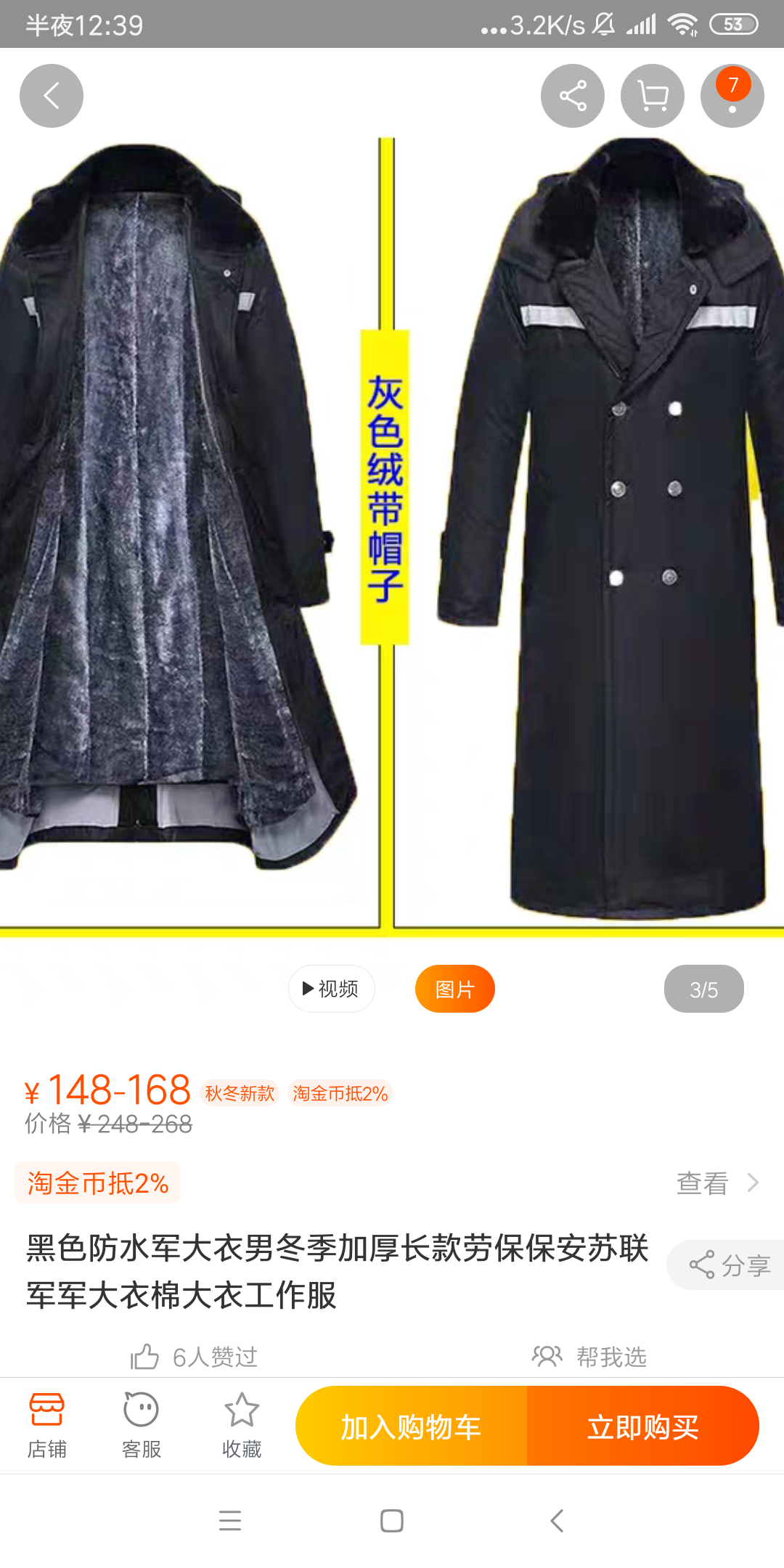The image size is (784, 1568).
Task: Tap 立即购买 to buy now
Action: click(643, 1426)
